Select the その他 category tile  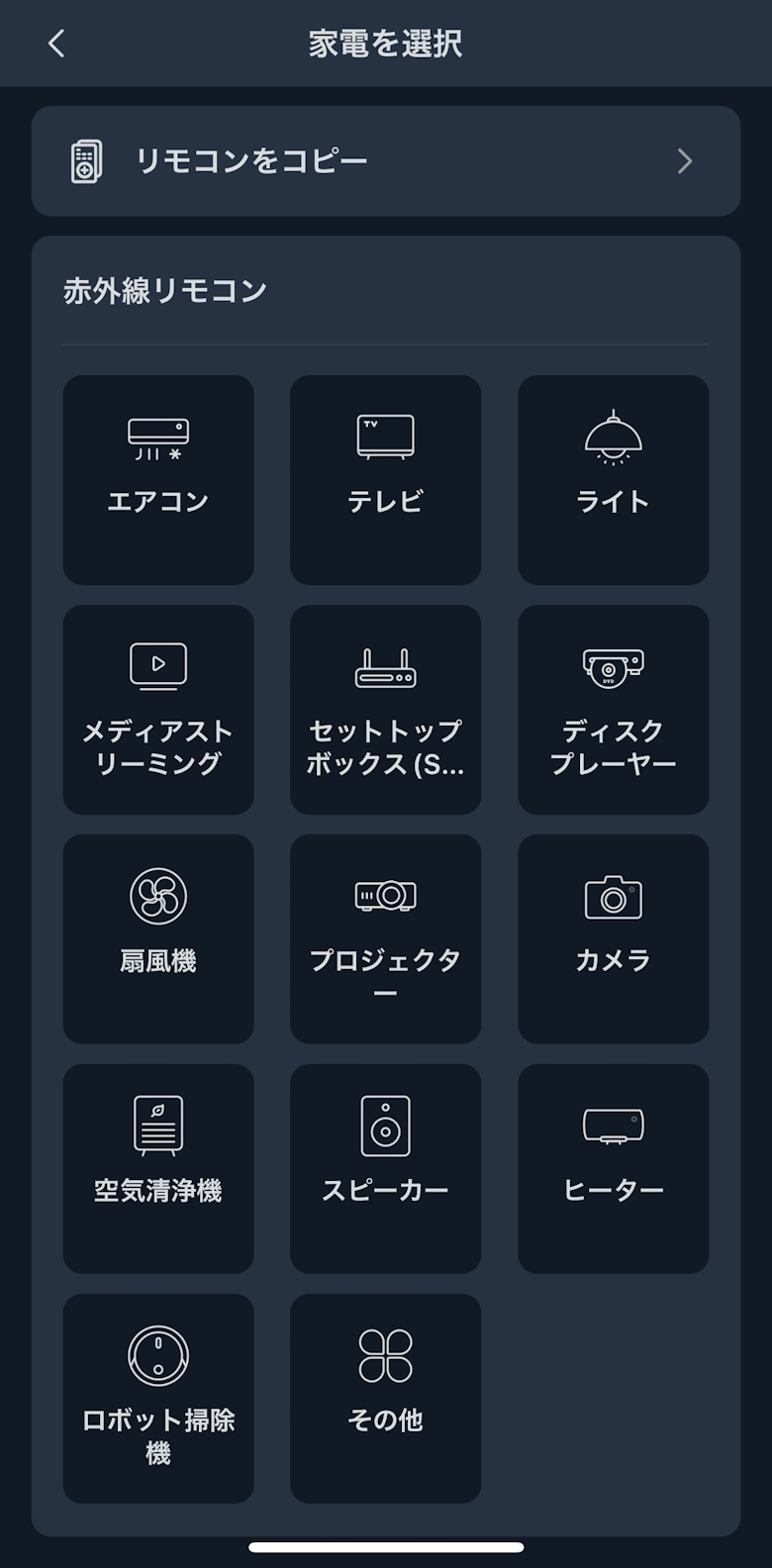[x=386, y=1398]
